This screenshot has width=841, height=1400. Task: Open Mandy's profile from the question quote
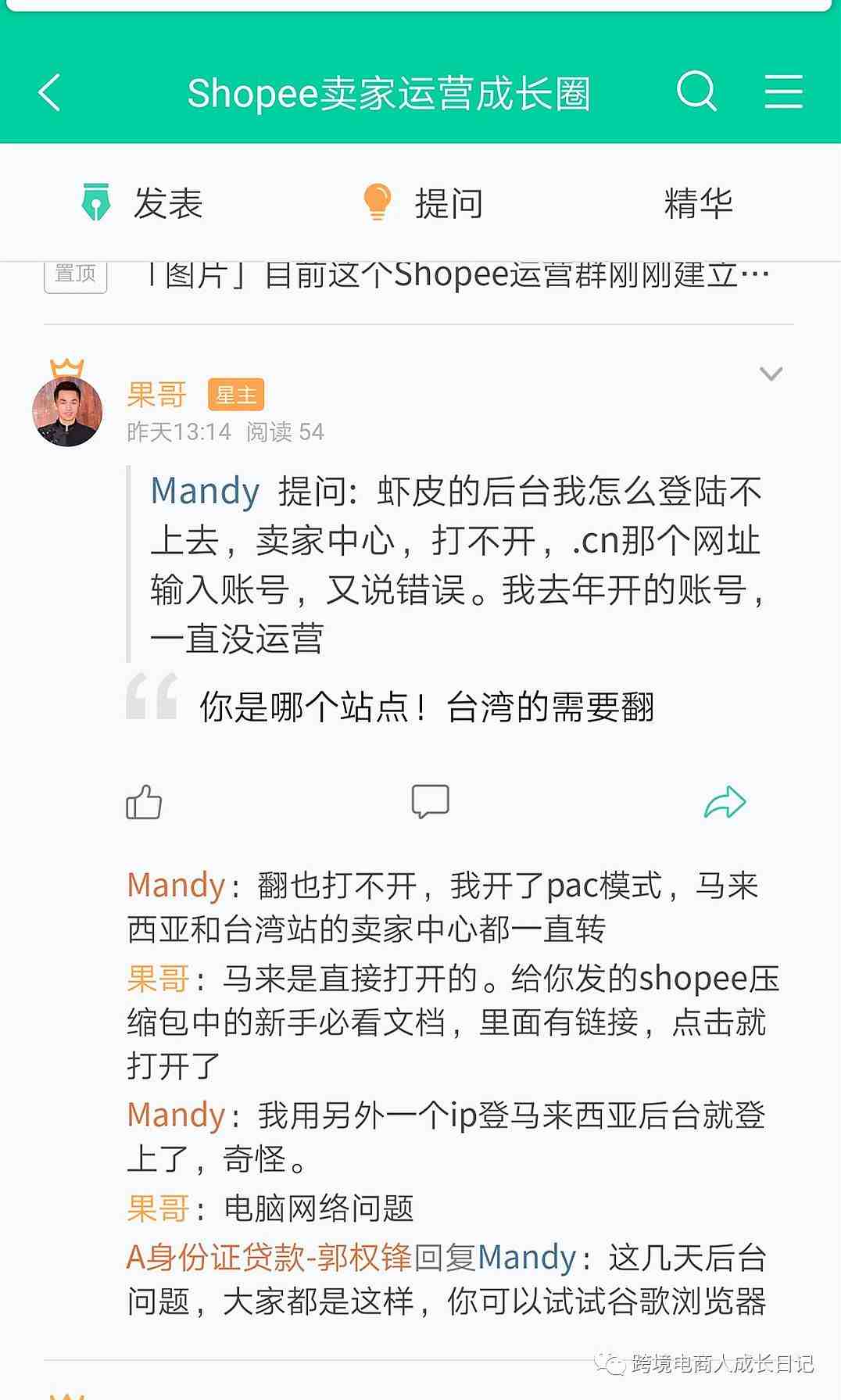pyautogui.click(x=205, y=492)
